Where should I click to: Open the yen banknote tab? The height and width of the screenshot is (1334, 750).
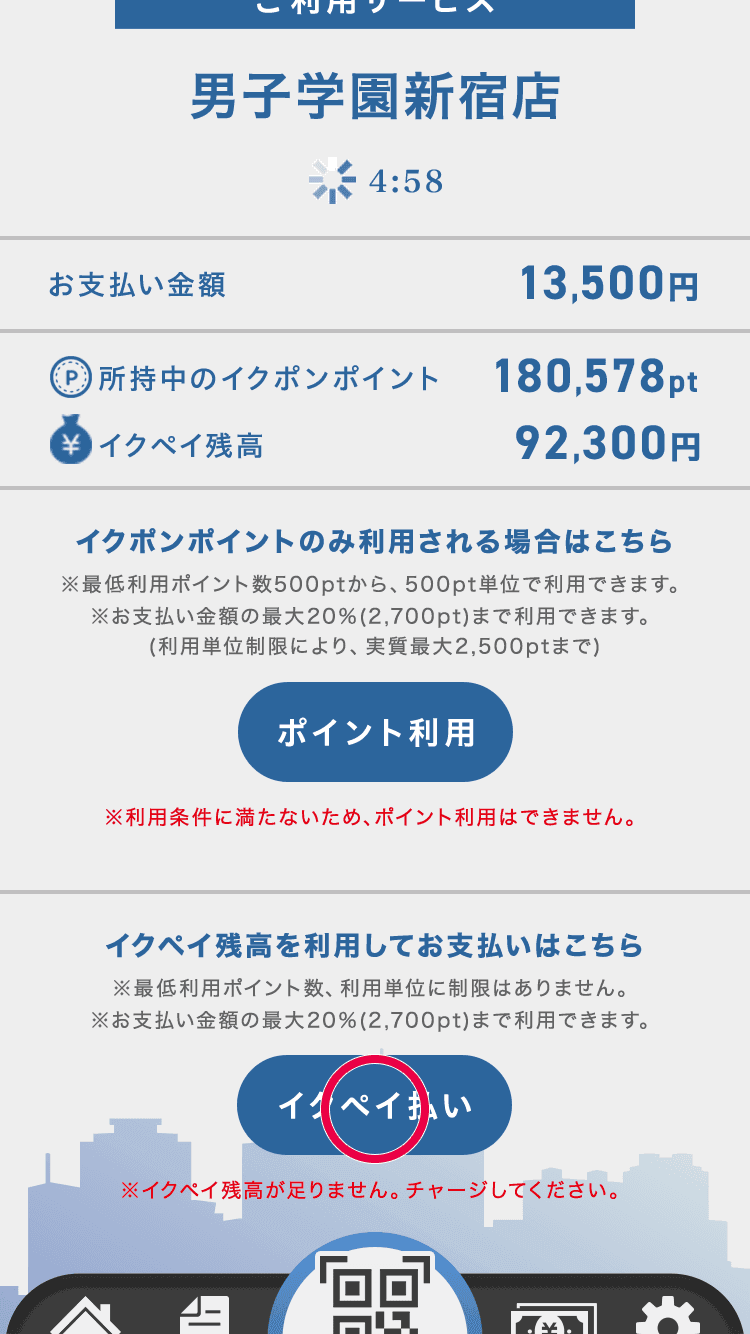point(553,1318)
